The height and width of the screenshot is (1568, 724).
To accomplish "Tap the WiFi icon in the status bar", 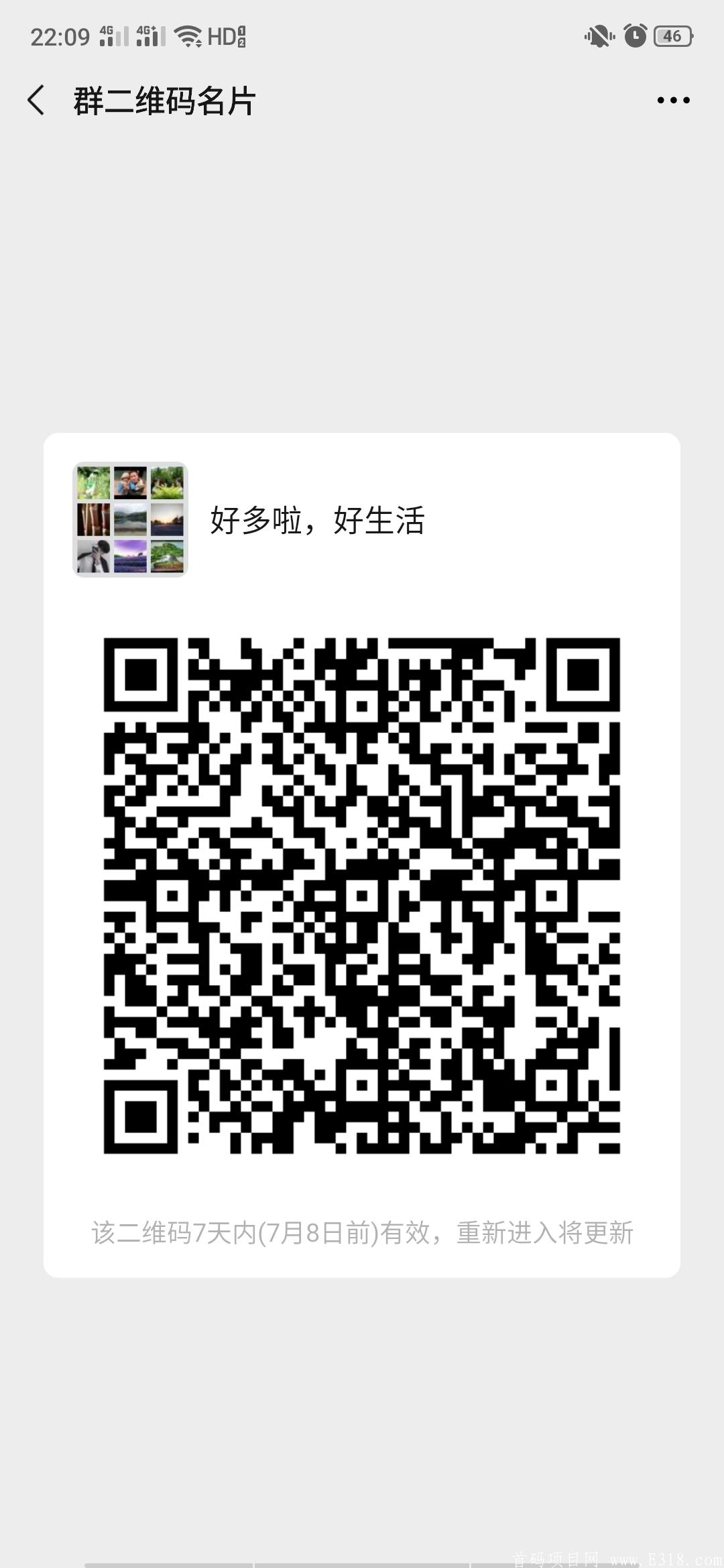I will 190,37.
